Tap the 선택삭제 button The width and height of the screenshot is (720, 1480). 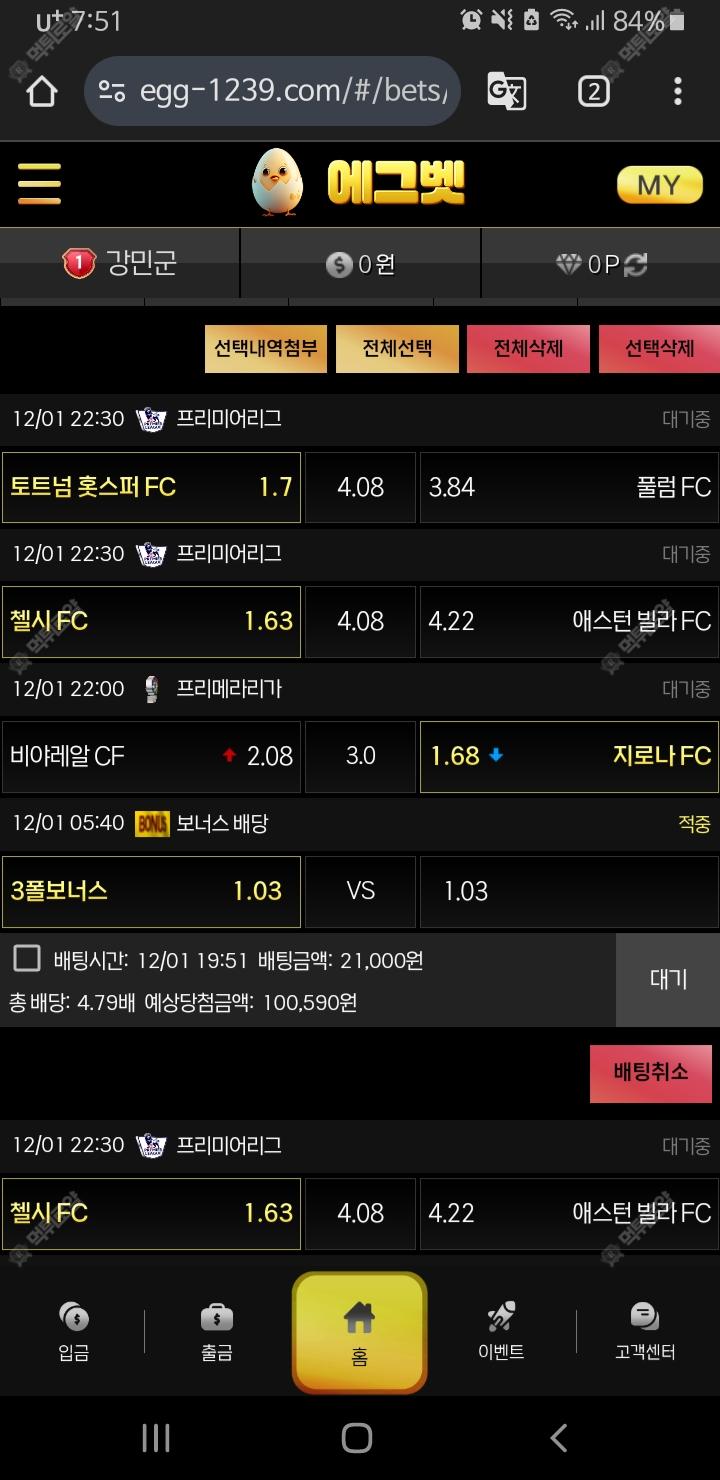pos(659,349)
